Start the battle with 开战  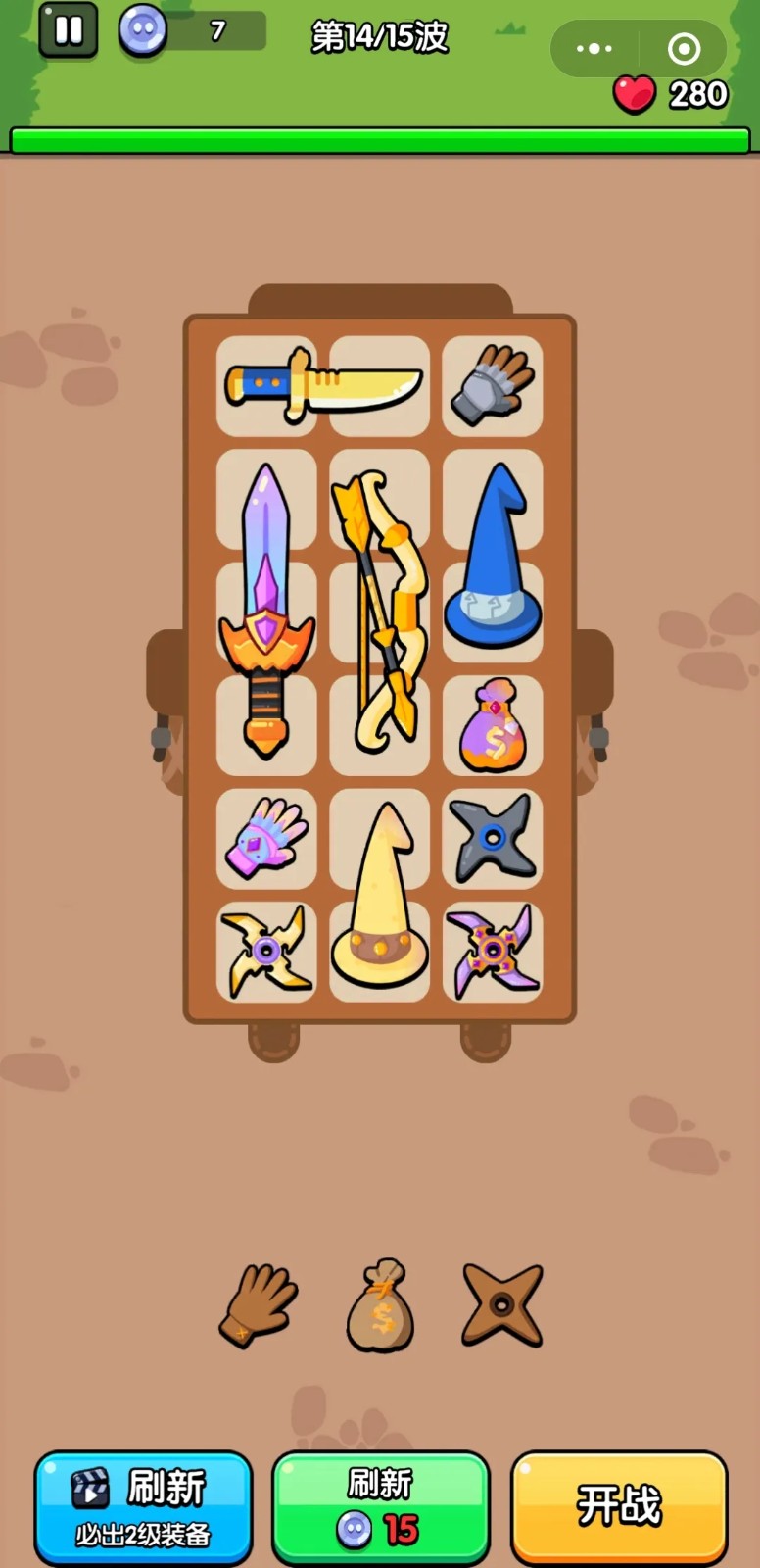[x=619, y=1507]
